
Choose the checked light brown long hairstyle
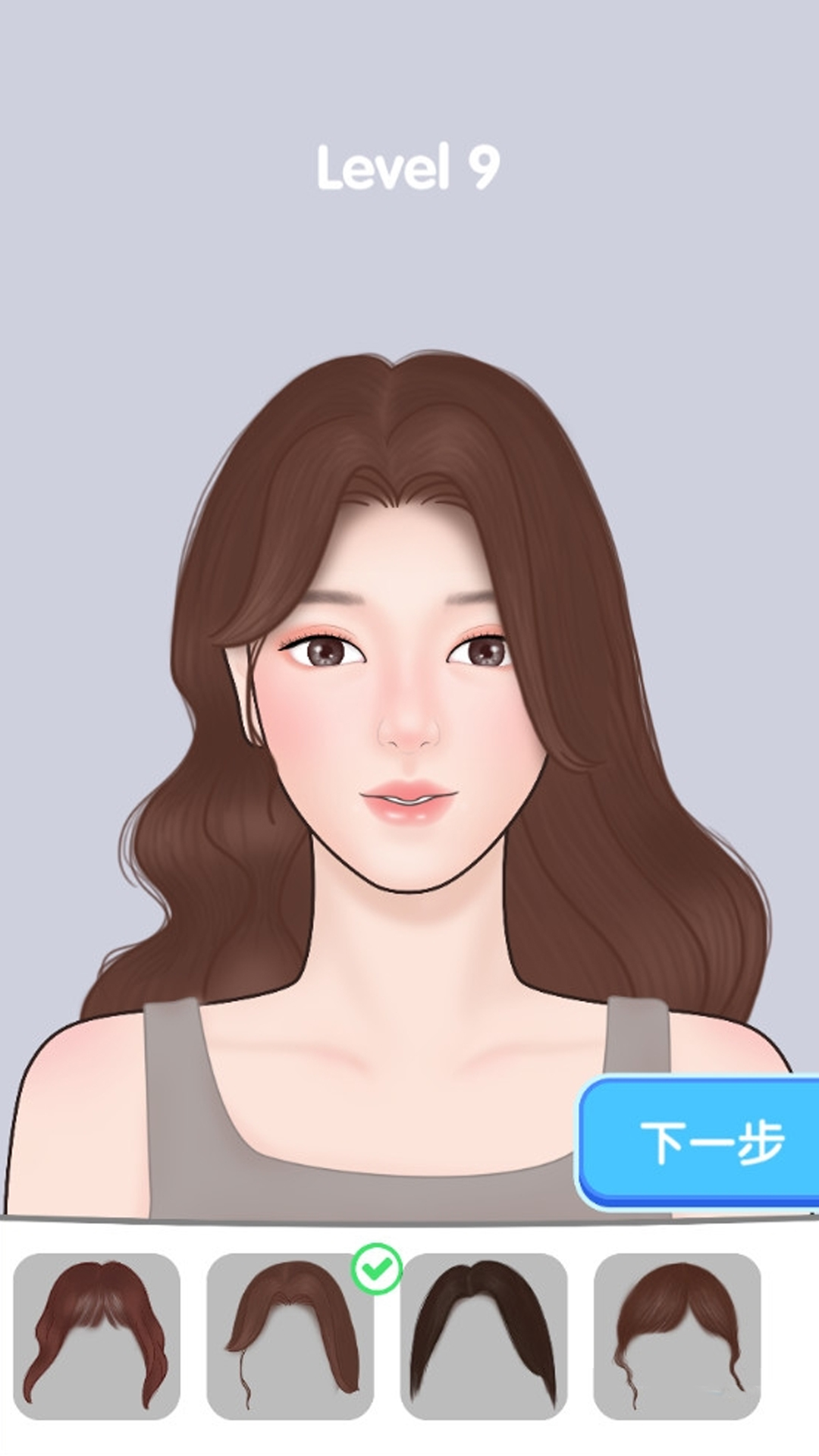(x=290, y=1336)
